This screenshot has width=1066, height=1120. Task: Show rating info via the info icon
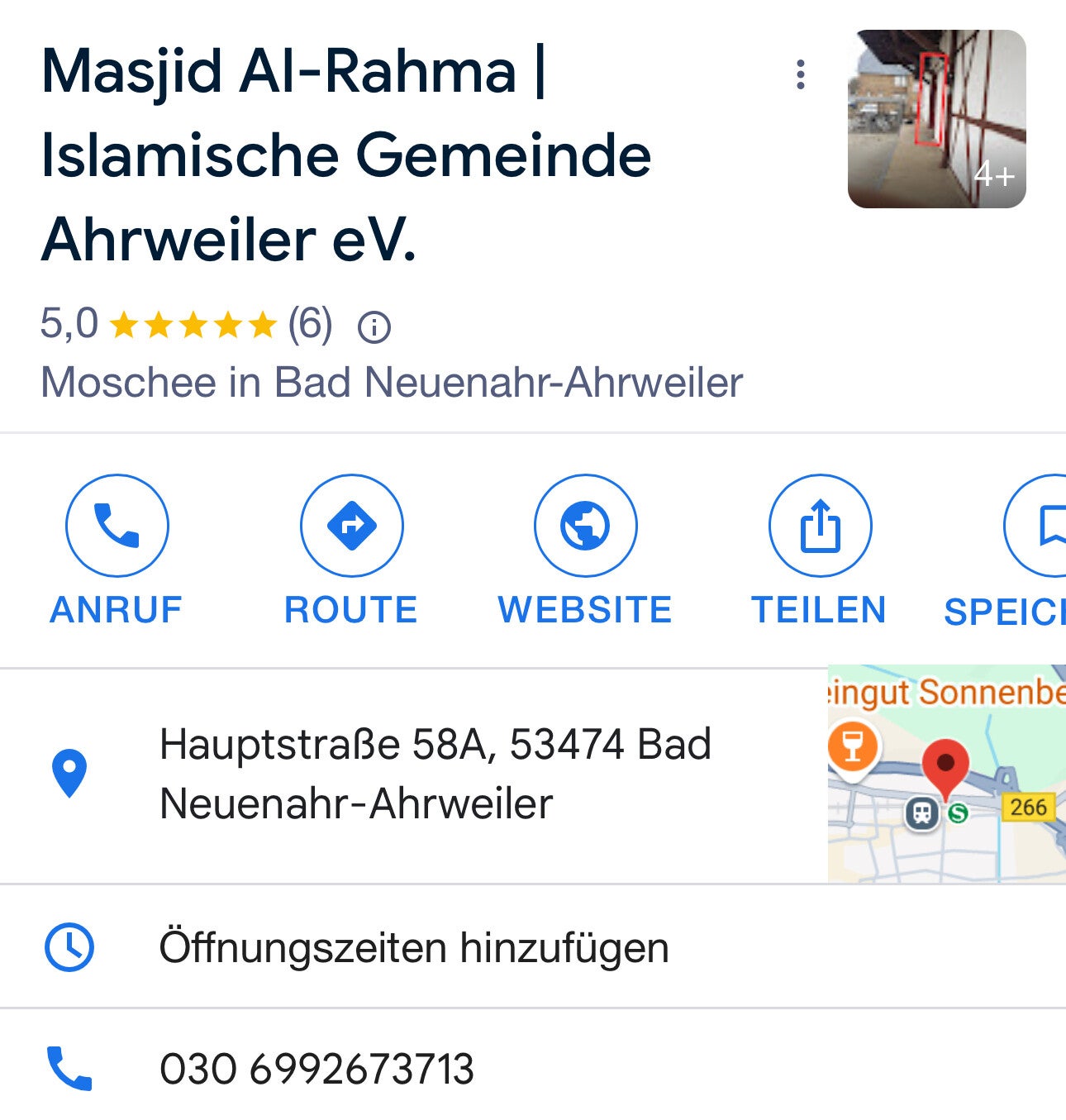pyautogui.click(x=374, y=327)
